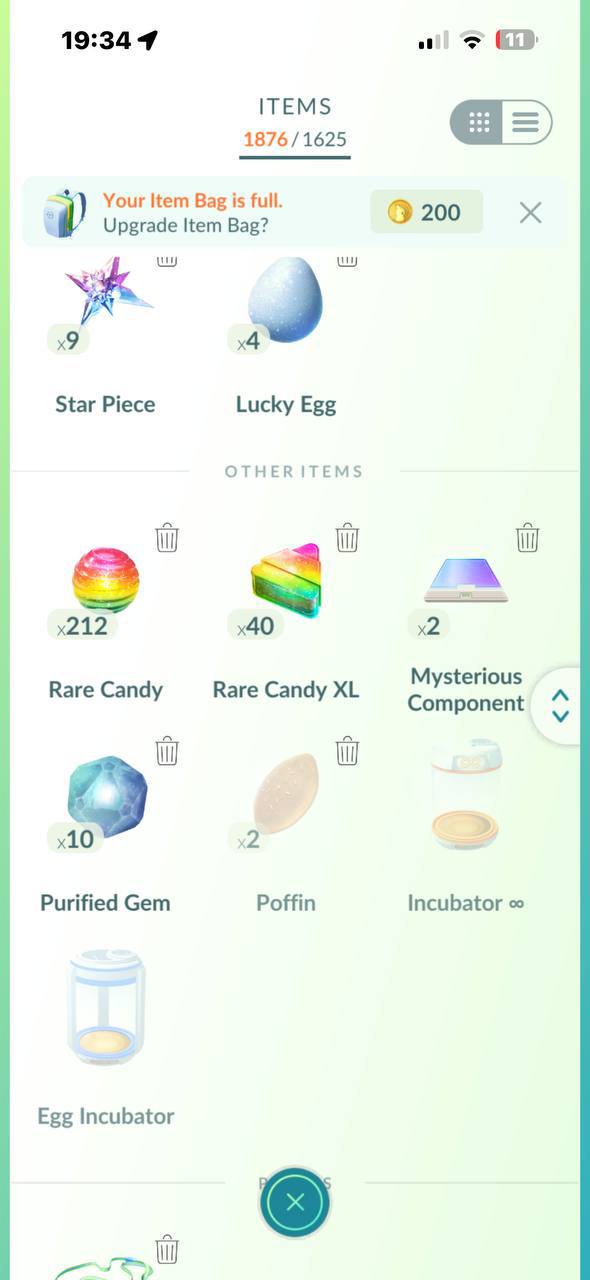This screenshot has width=590, height=1280.
Task: Discard Poffin with trash icon
Action: (347, 751)
